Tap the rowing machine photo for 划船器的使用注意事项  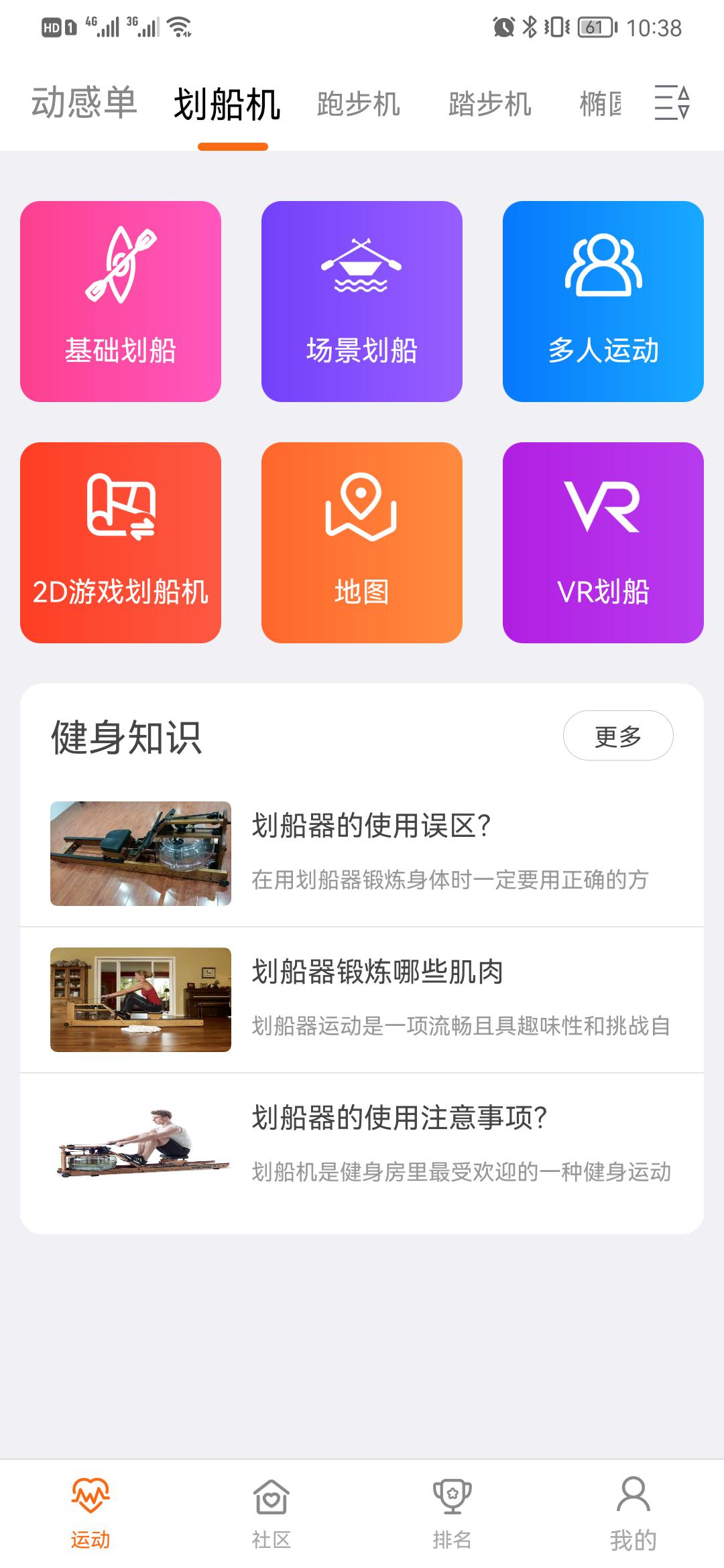click(139, 1147)
